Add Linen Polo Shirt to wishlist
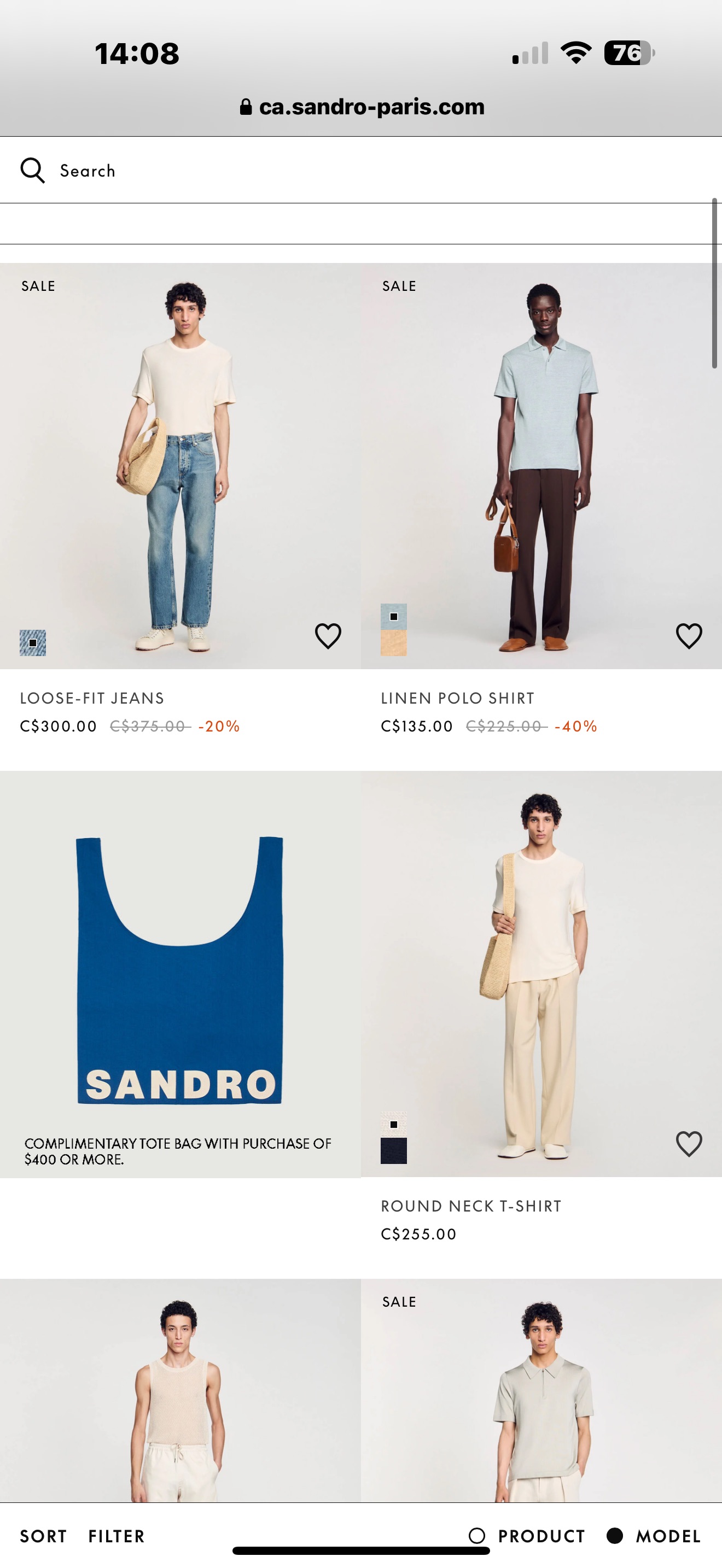Viewport: 722px width, 1568px height. click(689, 636)
